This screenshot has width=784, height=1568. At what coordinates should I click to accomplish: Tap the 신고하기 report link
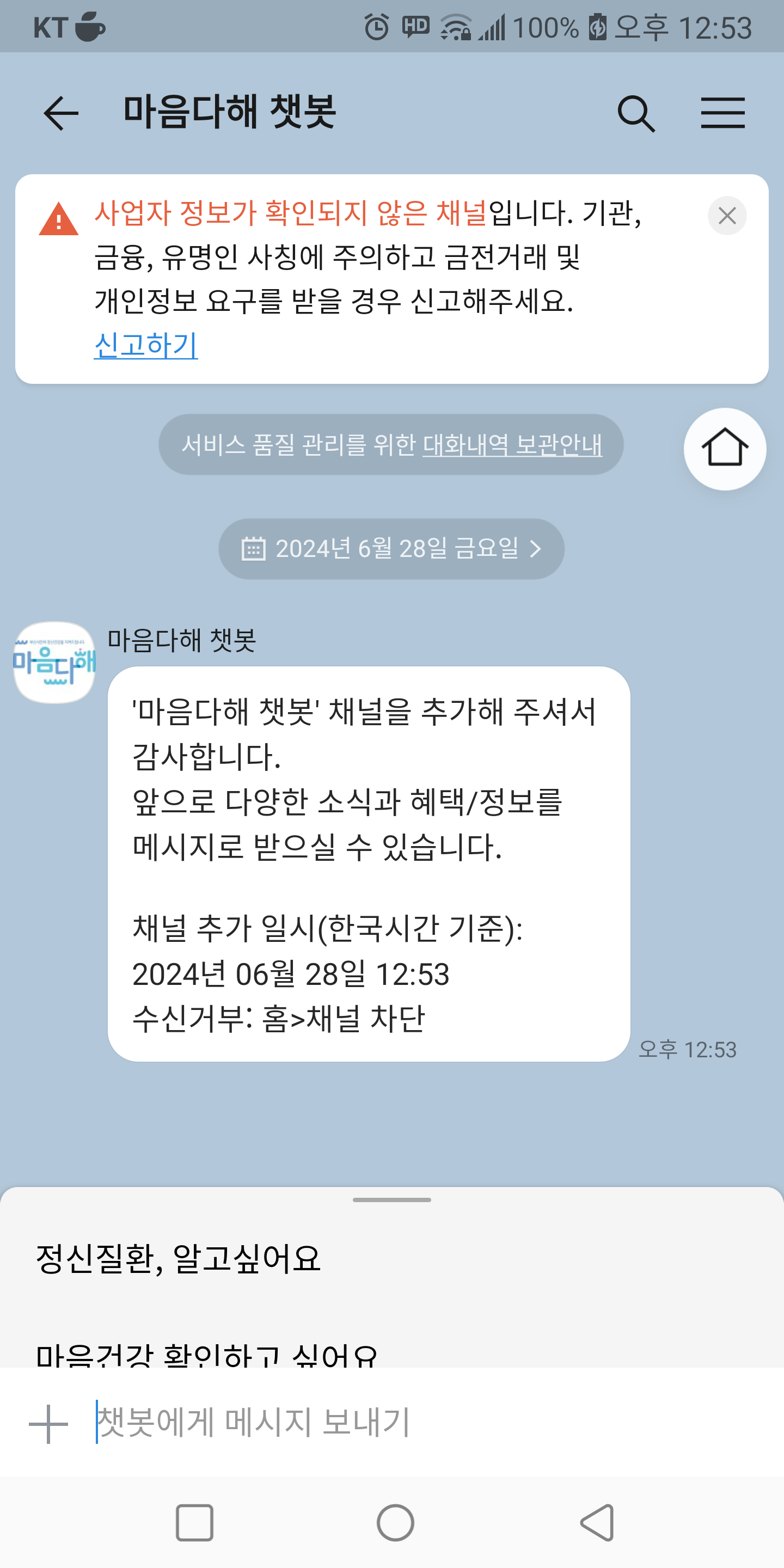click(146, 345)
